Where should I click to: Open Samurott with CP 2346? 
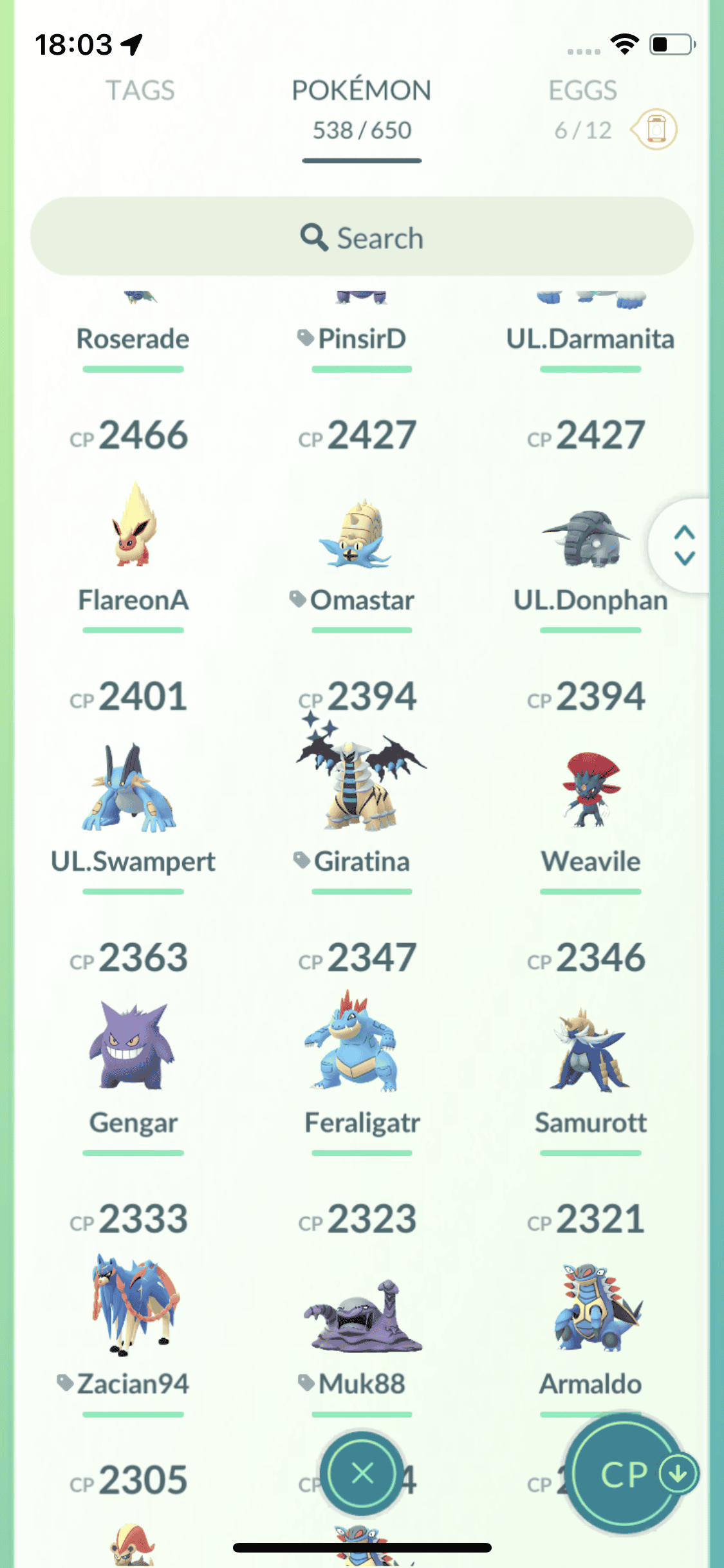(590, 1050)
